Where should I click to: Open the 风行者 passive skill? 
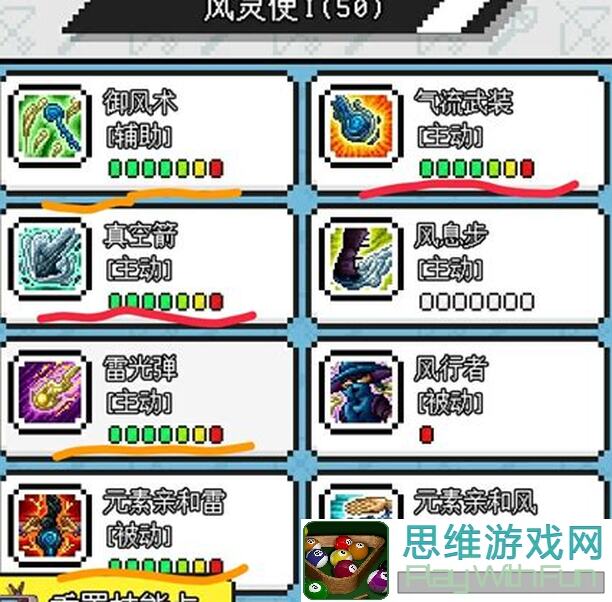click(458, 400)
